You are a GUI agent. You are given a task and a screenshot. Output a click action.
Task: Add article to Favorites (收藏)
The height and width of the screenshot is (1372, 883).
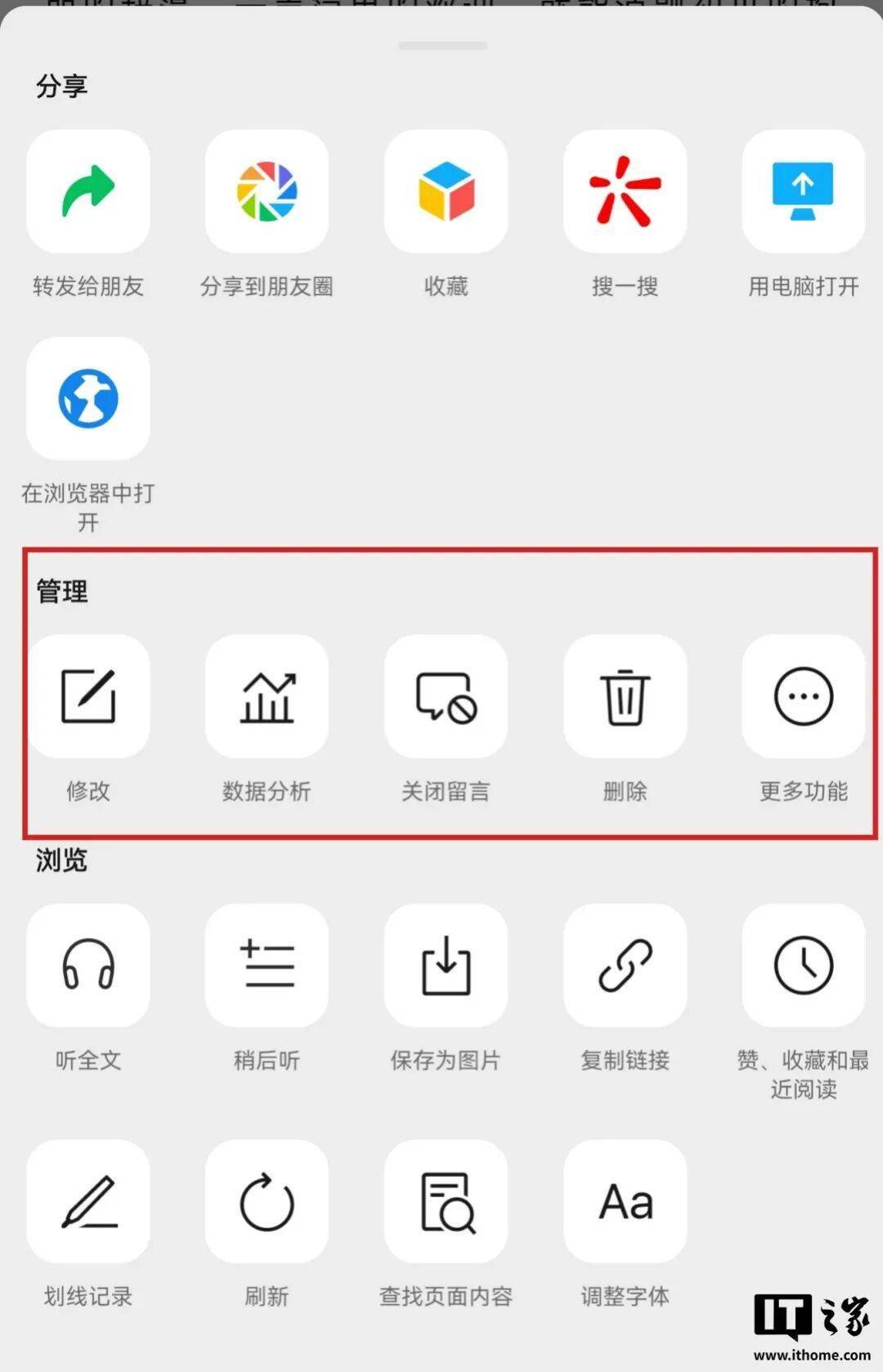pos(446,192)
